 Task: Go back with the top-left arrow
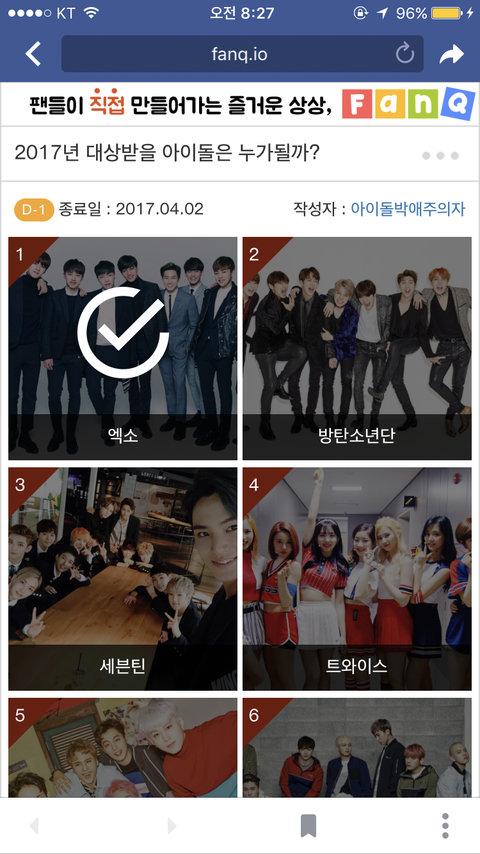pyautogui.click(x=33, y=54)
